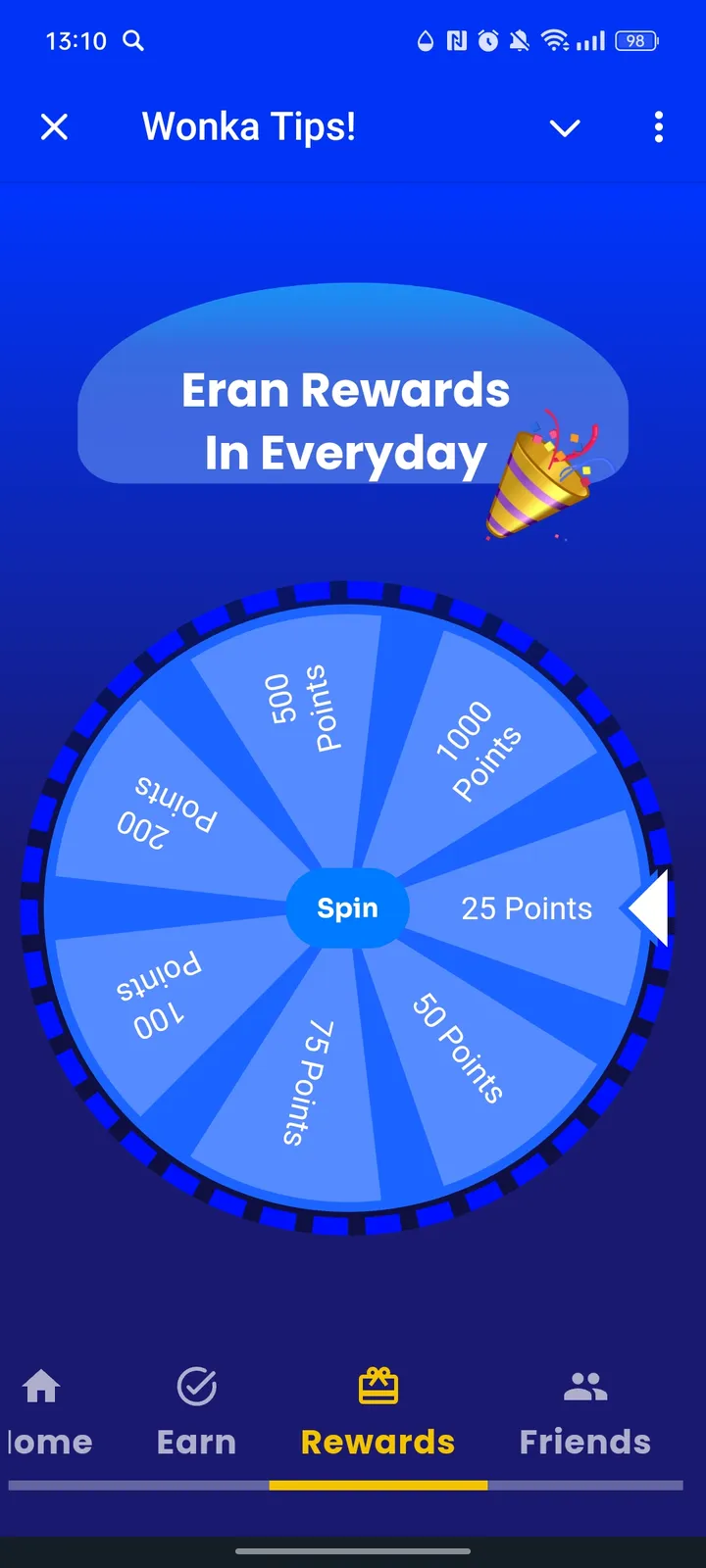706x1568 pixels.
Task: Select the white wheel pointer arrow
Action: [649, 908]
